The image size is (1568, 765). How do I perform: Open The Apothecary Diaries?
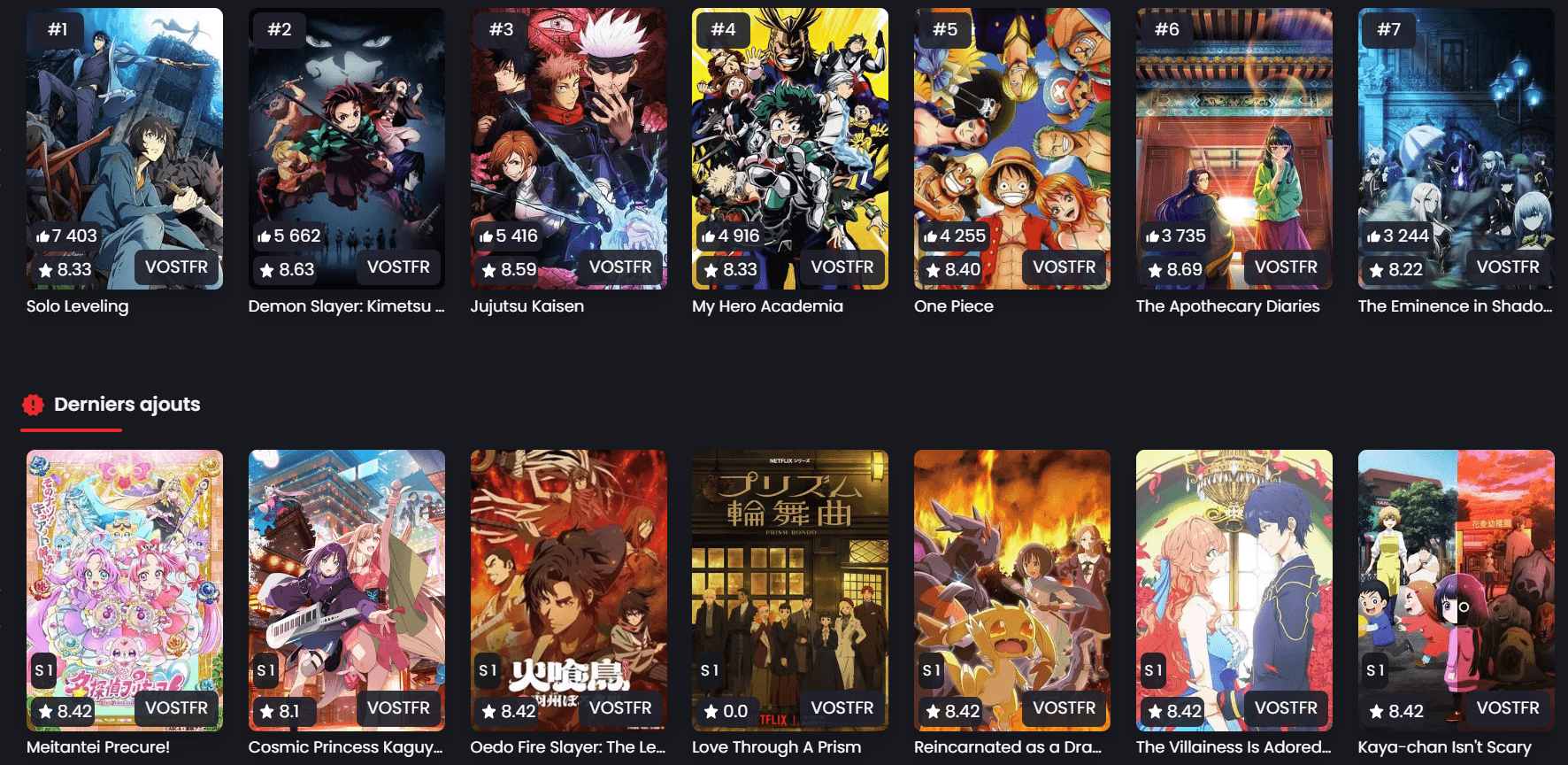pos(1234,149)
